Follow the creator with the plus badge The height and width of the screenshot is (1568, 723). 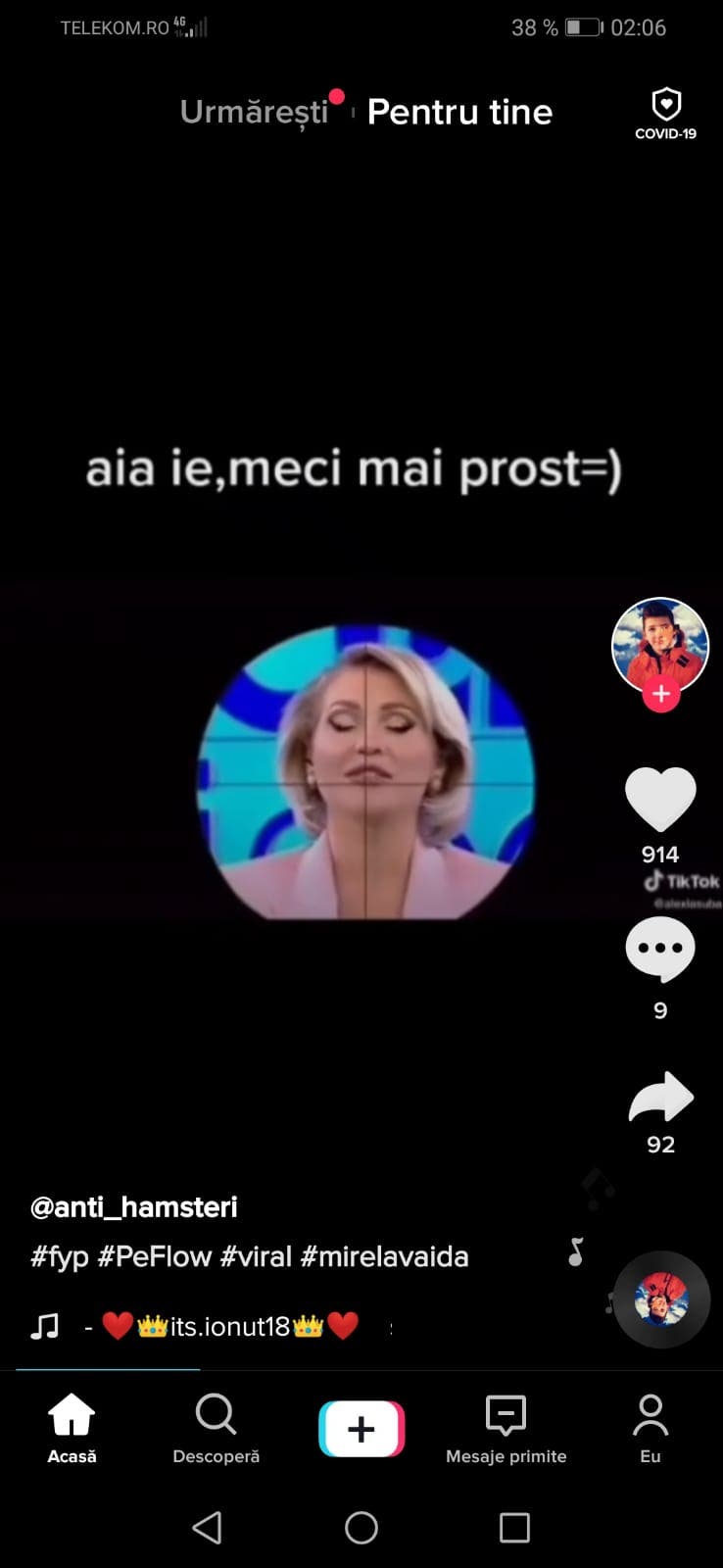coord(660,694)
